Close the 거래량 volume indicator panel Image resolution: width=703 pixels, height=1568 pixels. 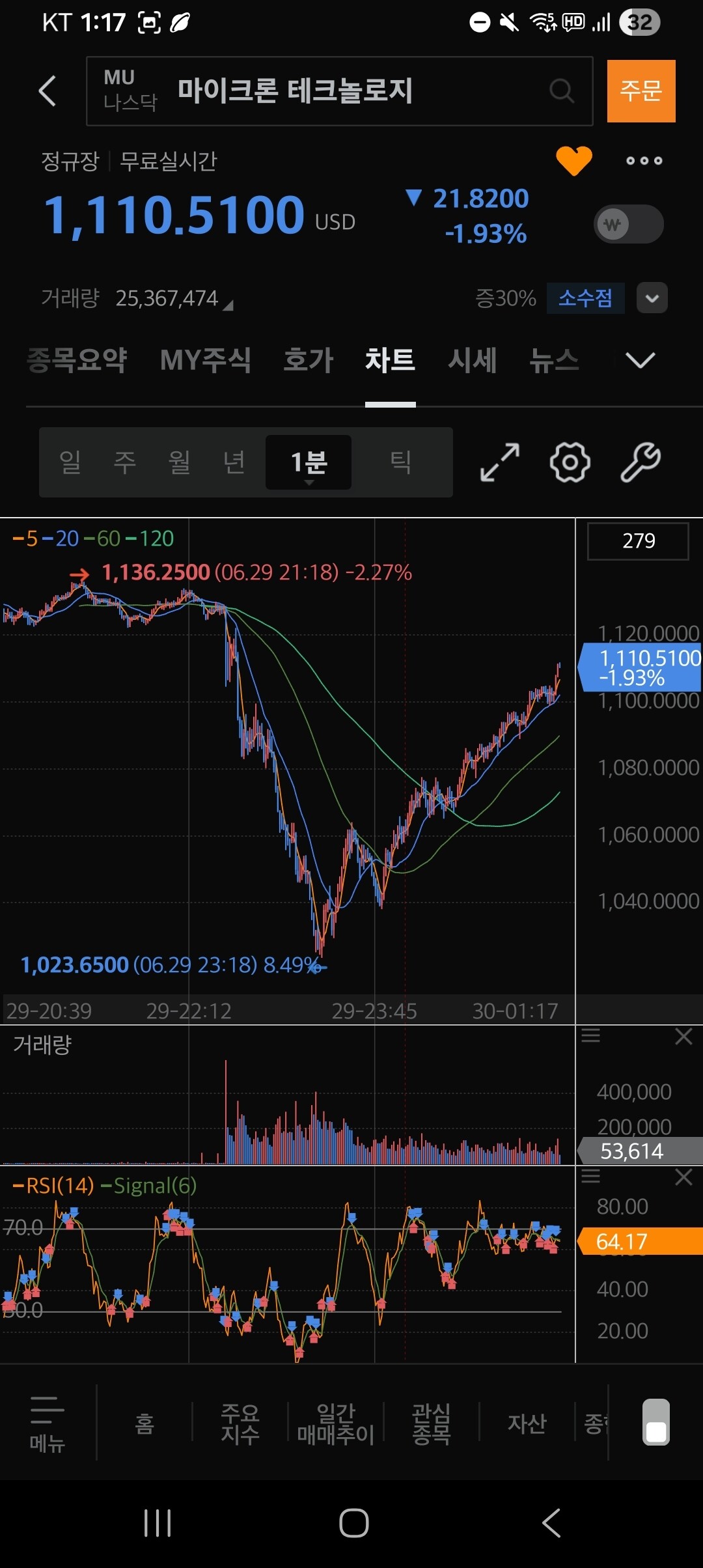click(x=684, y=1036)
